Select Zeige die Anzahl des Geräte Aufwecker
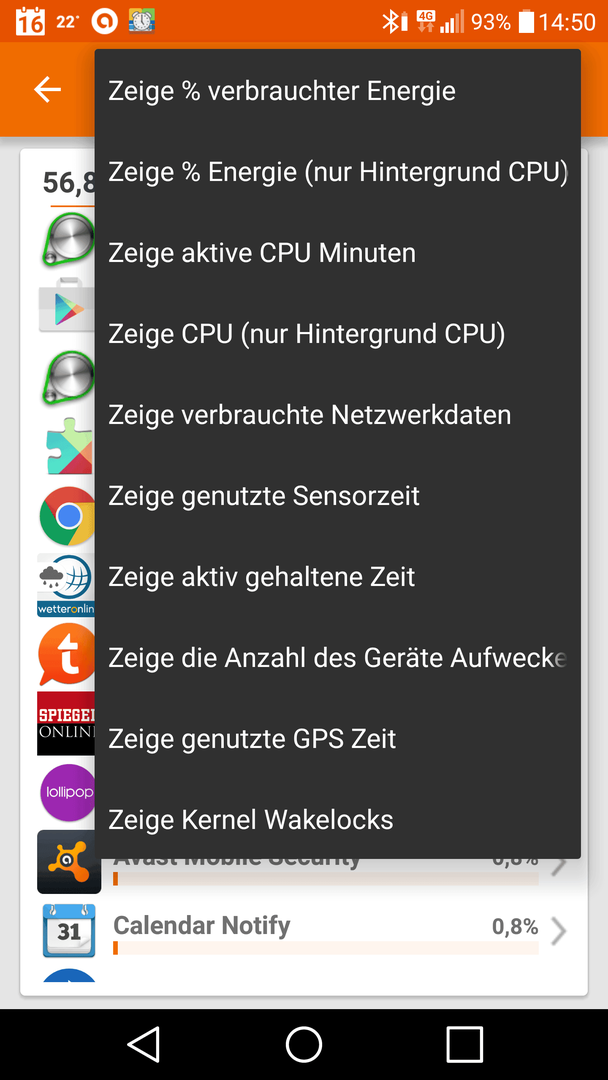This screenshot has height=1080, width=608. 337,658
